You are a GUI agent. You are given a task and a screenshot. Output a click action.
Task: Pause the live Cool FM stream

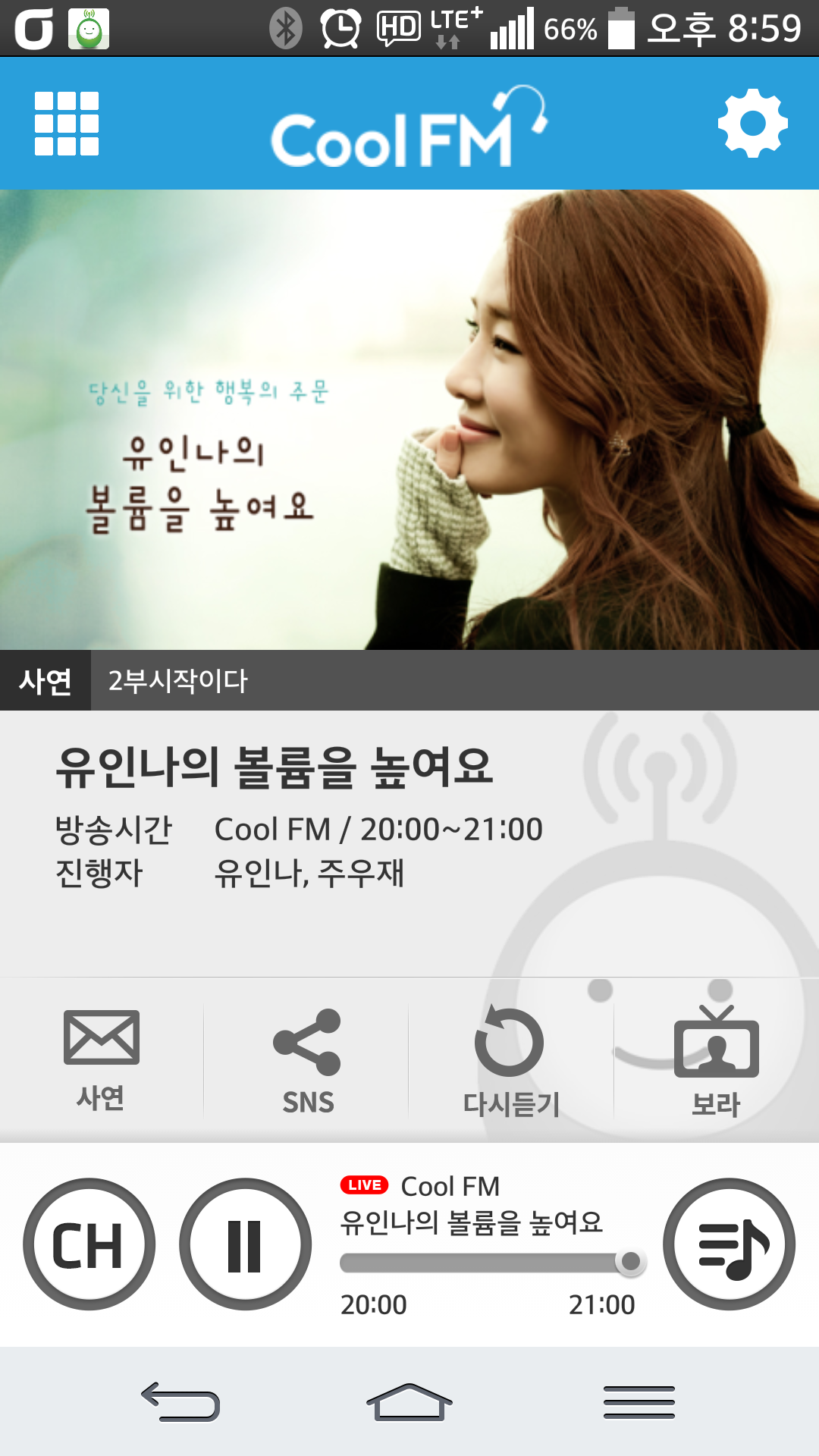245,1244
